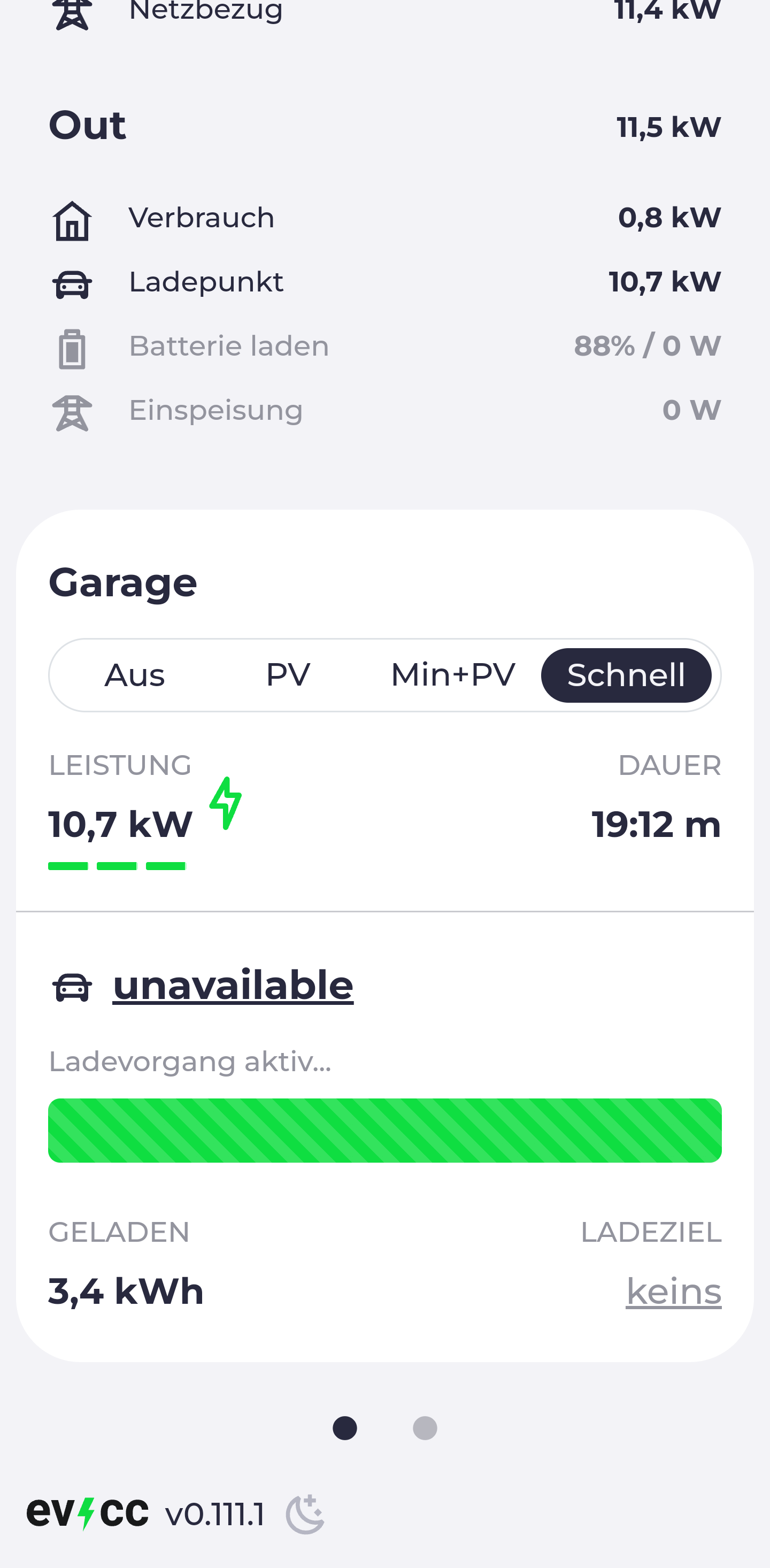770x1568 pixels.
Task: Open the Ladeziel selector labeled keins
Action: pyautogui.click(x=674, y=1289)
